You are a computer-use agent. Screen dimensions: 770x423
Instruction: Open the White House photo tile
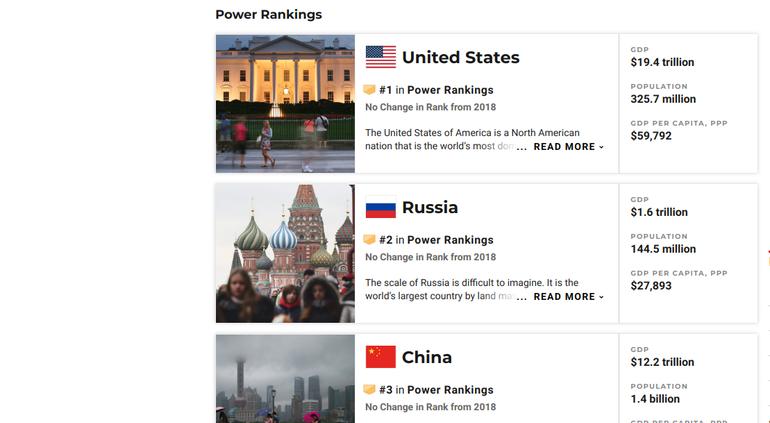pos(285,104)
